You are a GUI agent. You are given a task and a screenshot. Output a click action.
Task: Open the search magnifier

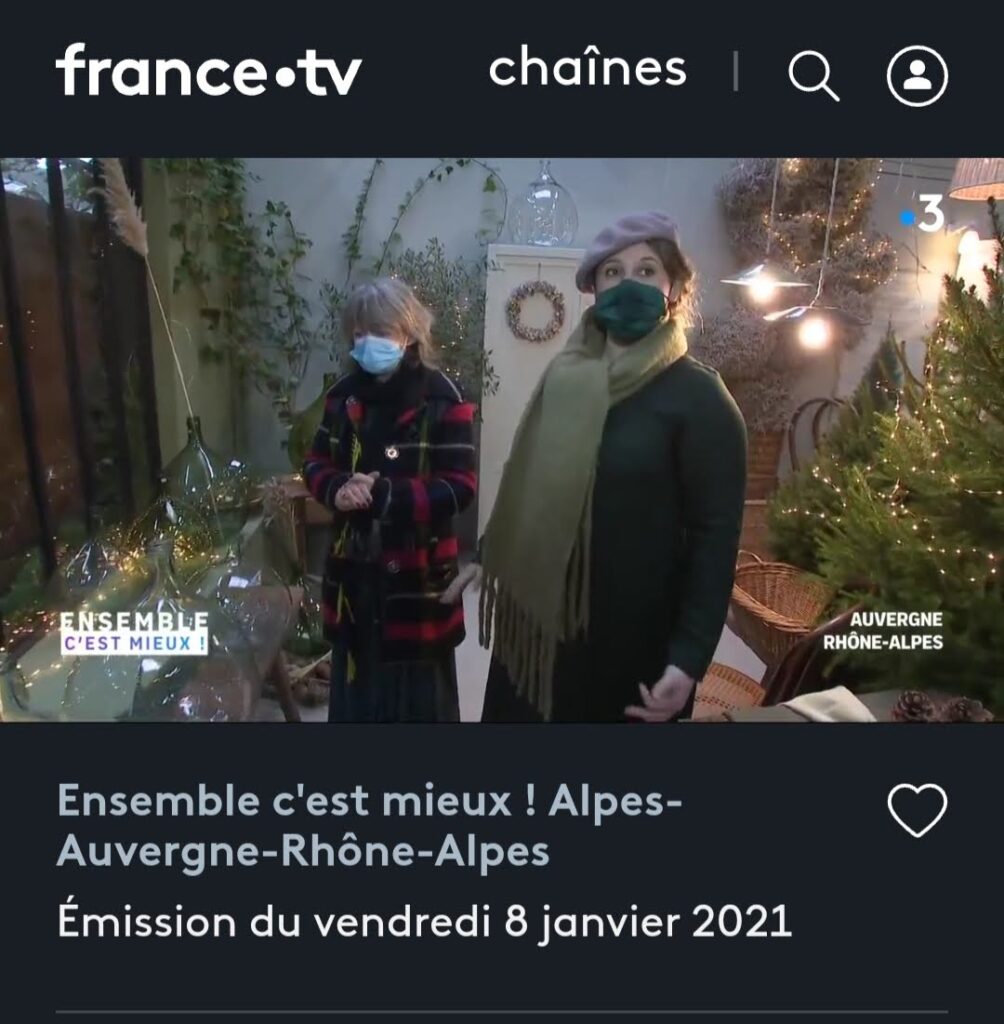tap(813, 75)
